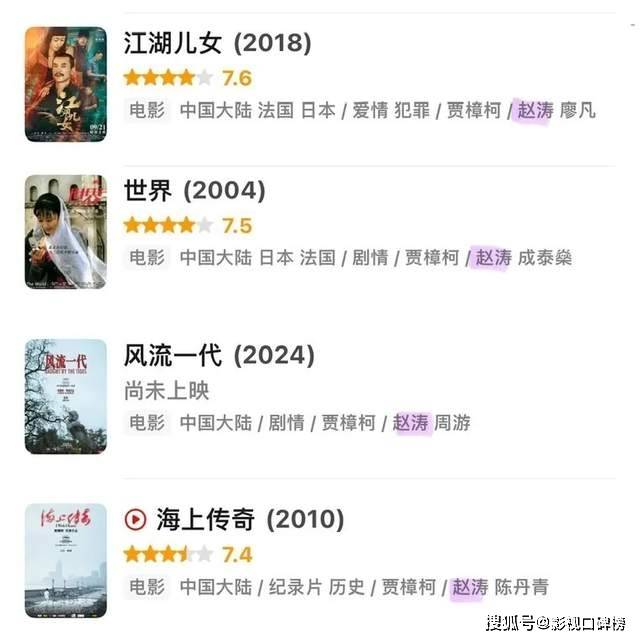View details for 风流一代 (2024)

coord(218,355)
